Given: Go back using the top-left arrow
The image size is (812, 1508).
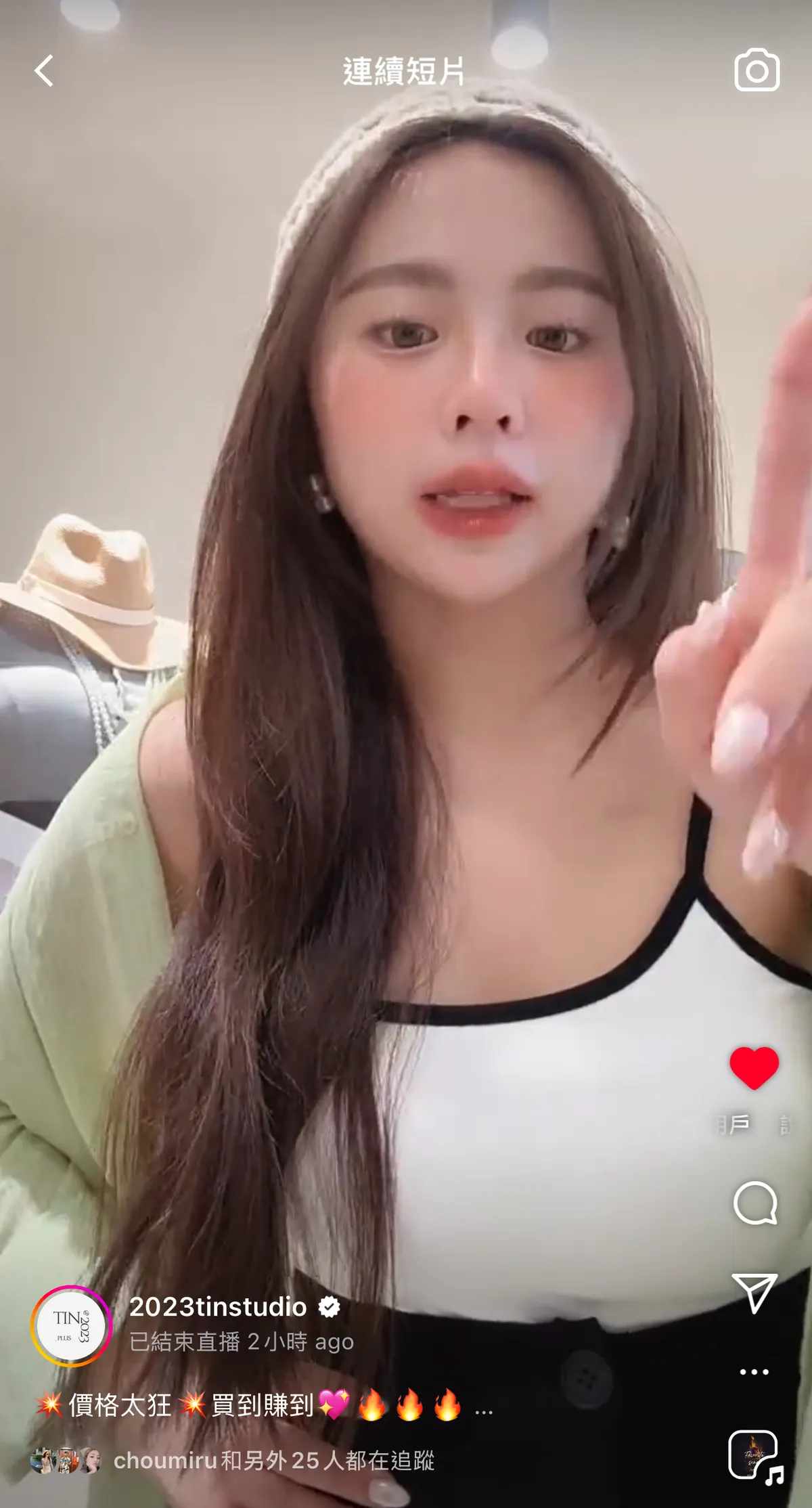Looking at the screenshot, I should tap(44, 71).
